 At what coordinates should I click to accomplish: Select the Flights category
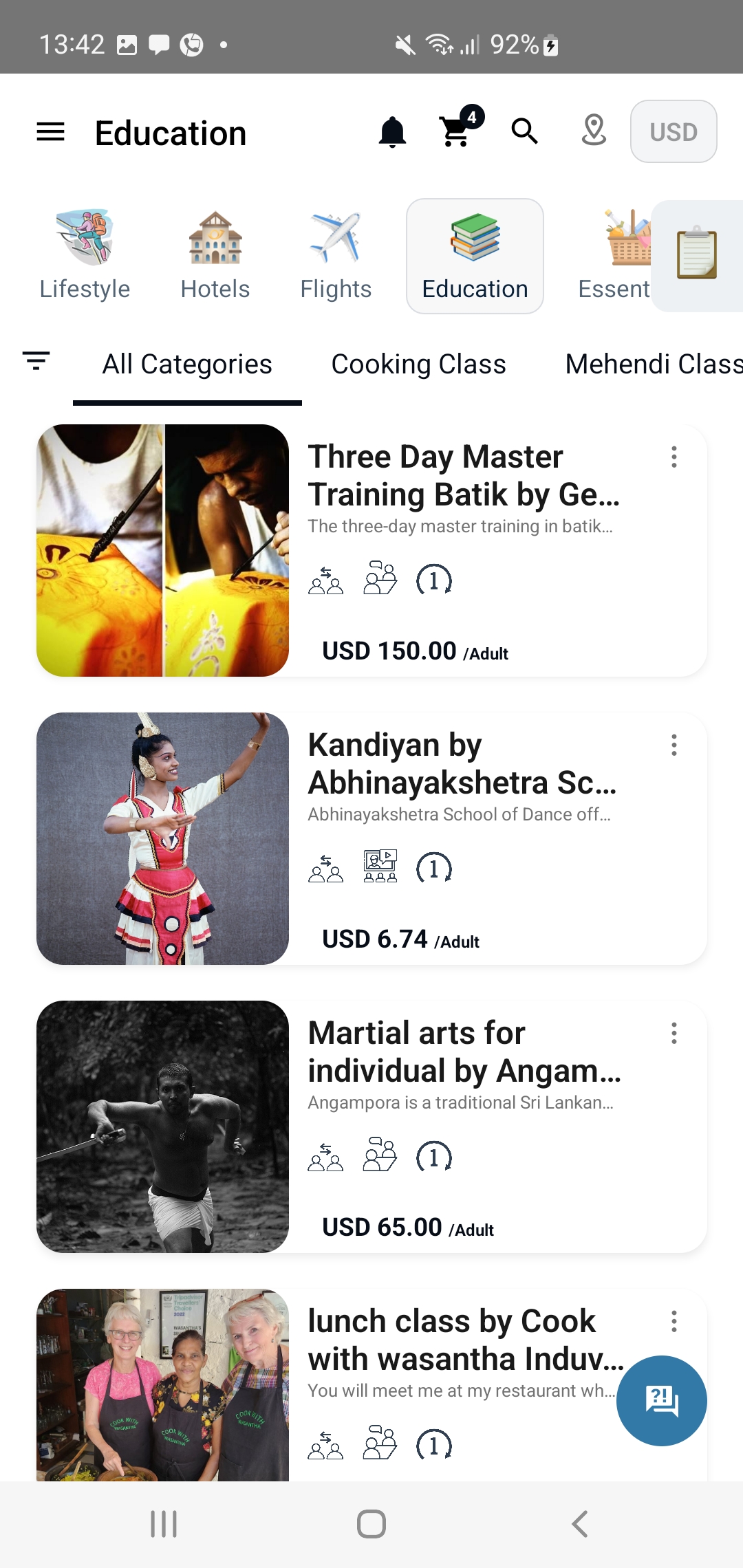(336, 256)
